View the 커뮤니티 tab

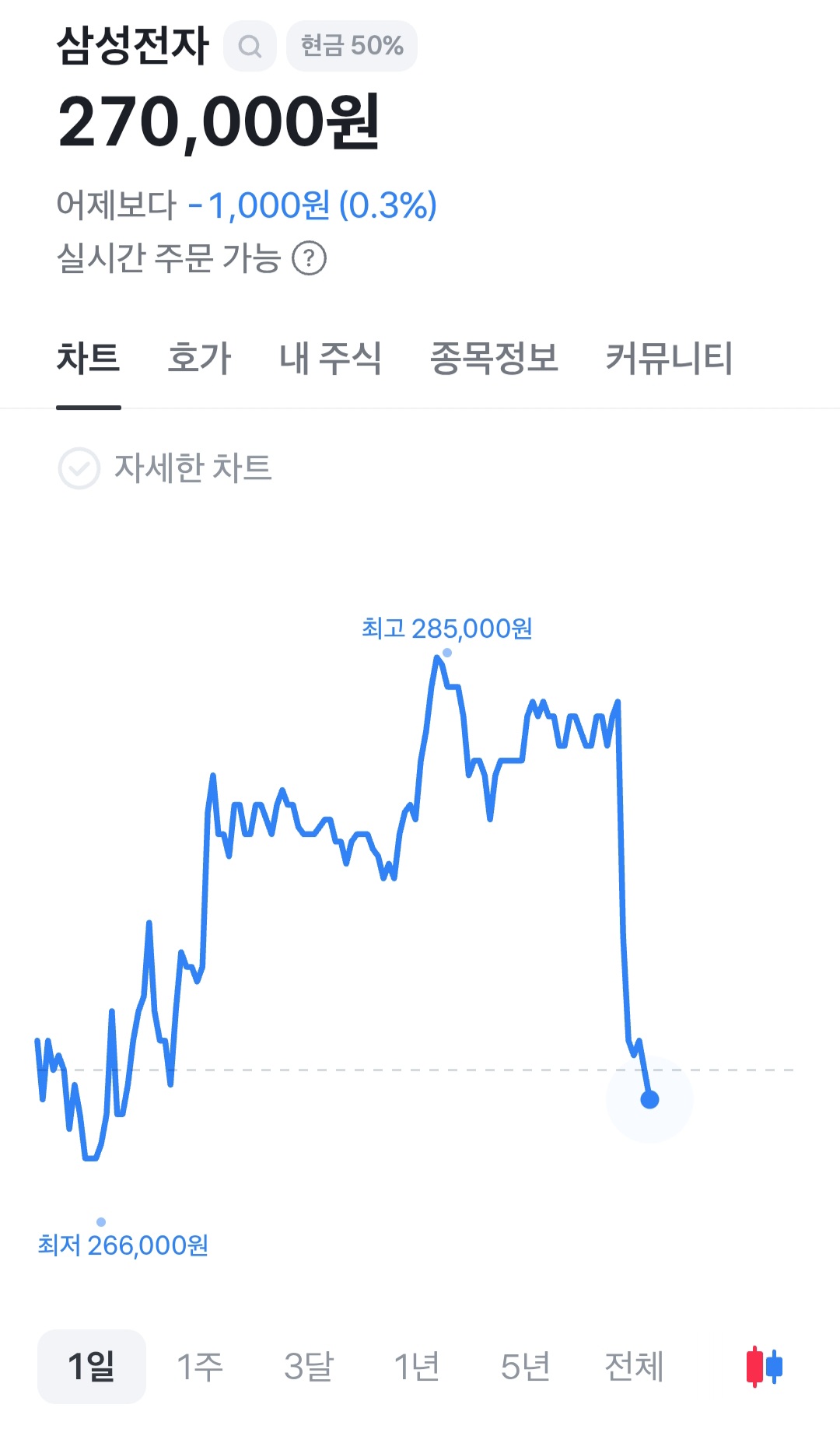670,359
